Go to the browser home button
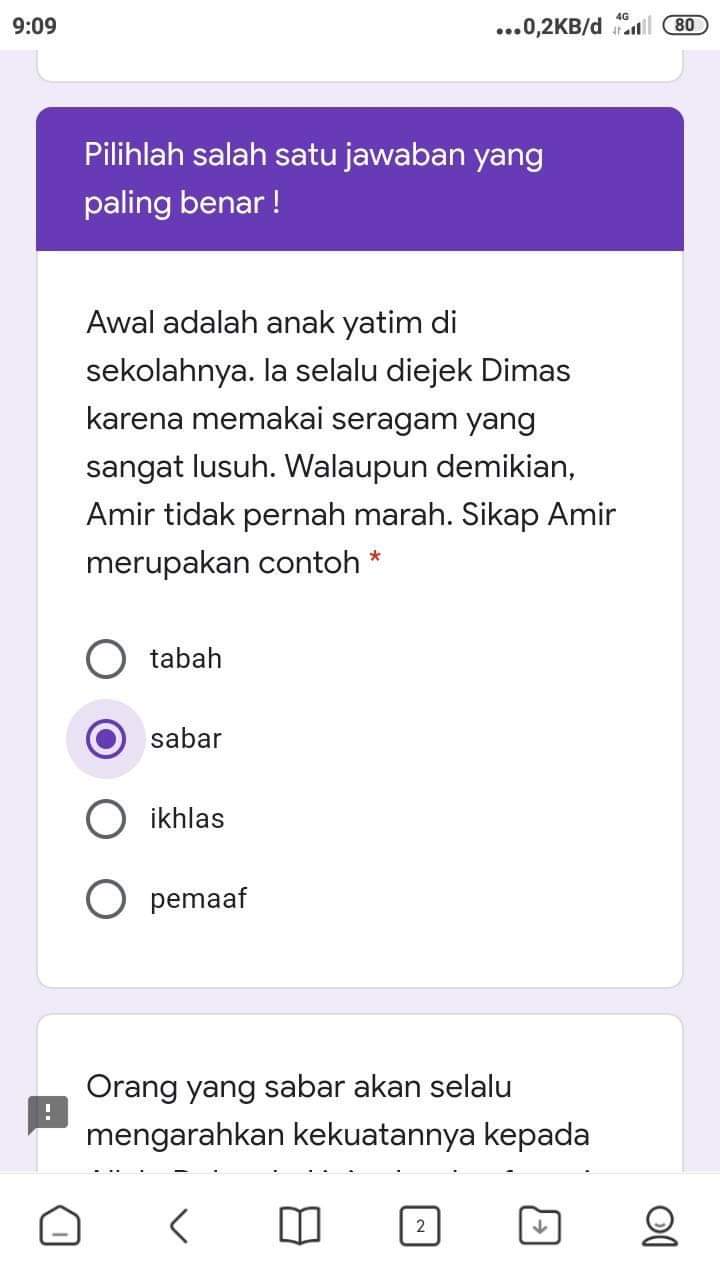Image resolution: width=720 pixels, height=1280 pixels. click(x=60, y=1225)
